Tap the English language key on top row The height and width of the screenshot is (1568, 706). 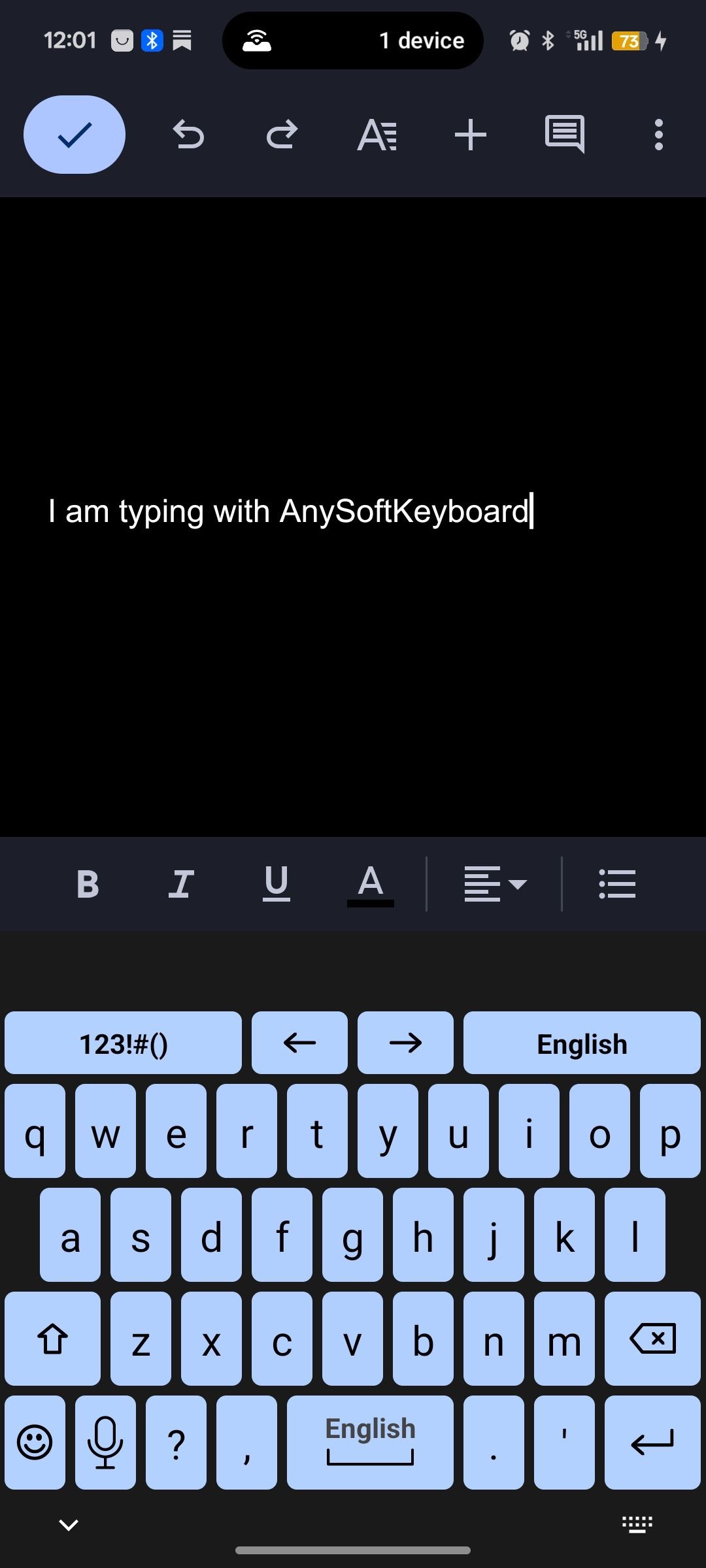click(582, 1043)
